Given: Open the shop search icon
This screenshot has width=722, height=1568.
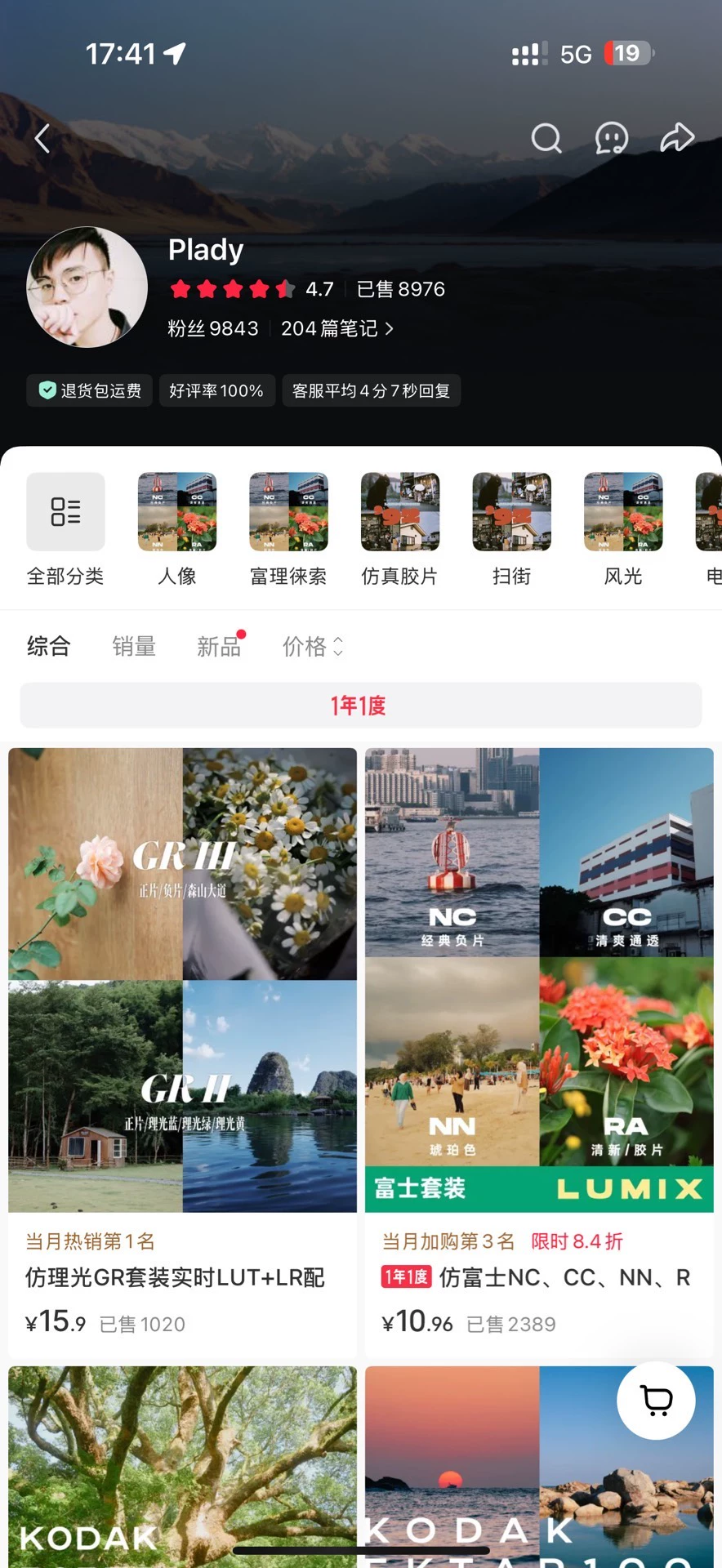Looking at the screenshot, I should point(546,138).
